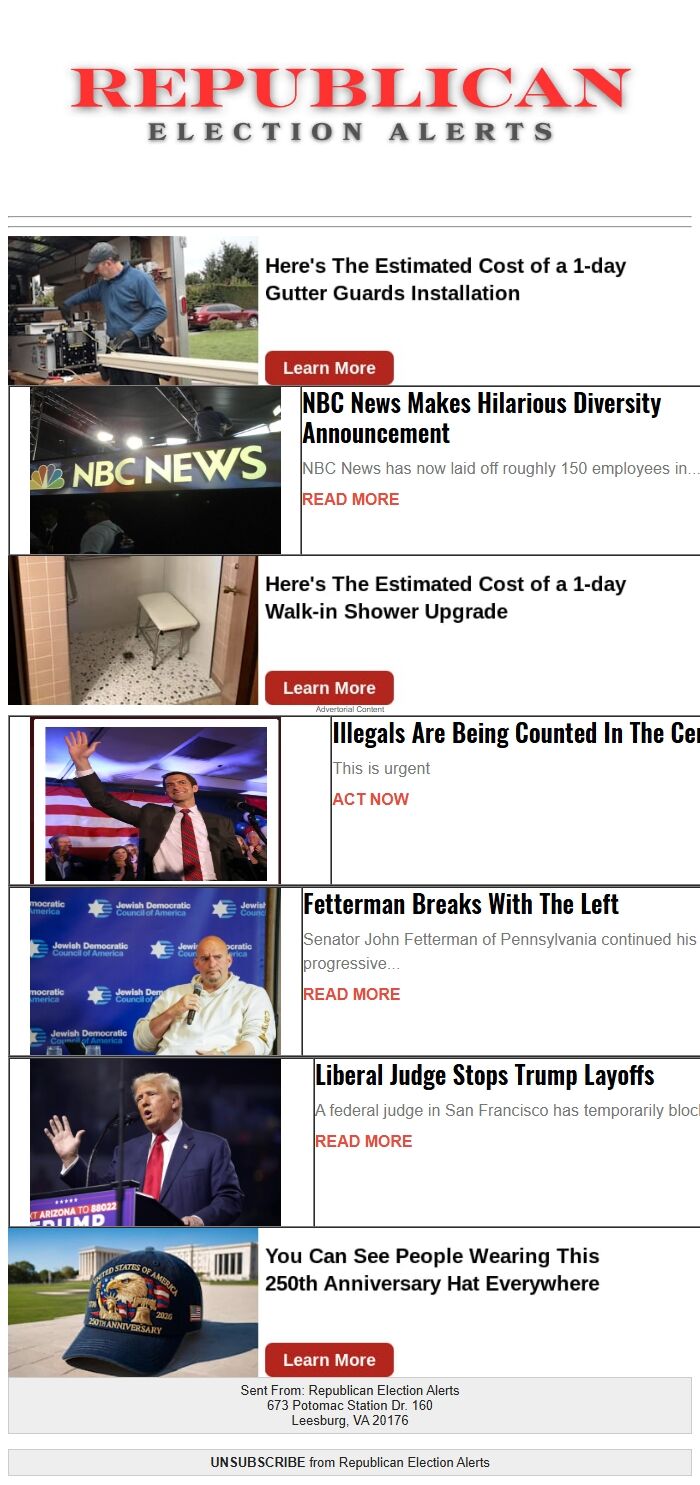The height and width of the screenshot is (1485, 700).
Task: Open the Fetterman article photo
Action: pyautogui.click(x=155, y=971)
